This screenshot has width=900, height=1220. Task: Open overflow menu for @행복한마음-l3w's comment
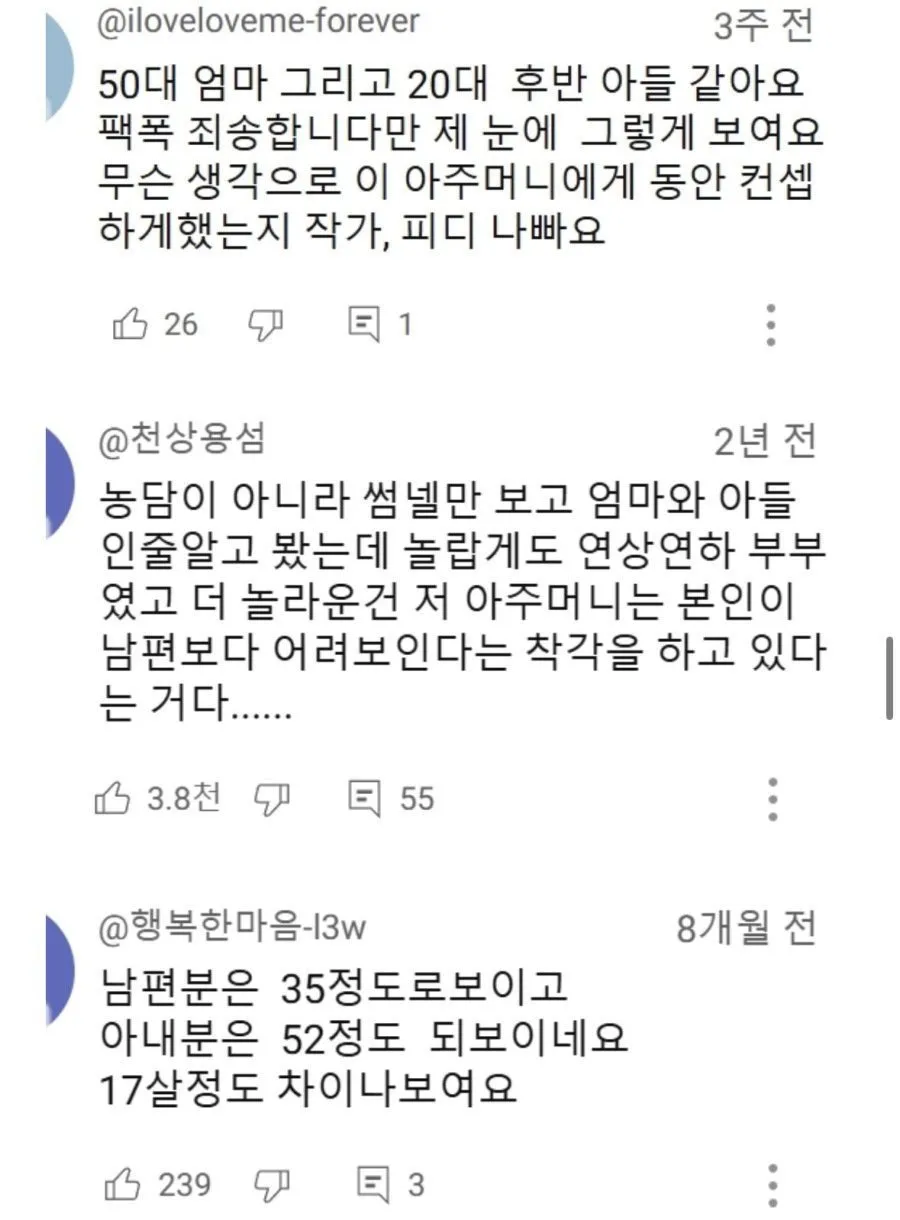pyautogui.click(x=771, y=1186)
